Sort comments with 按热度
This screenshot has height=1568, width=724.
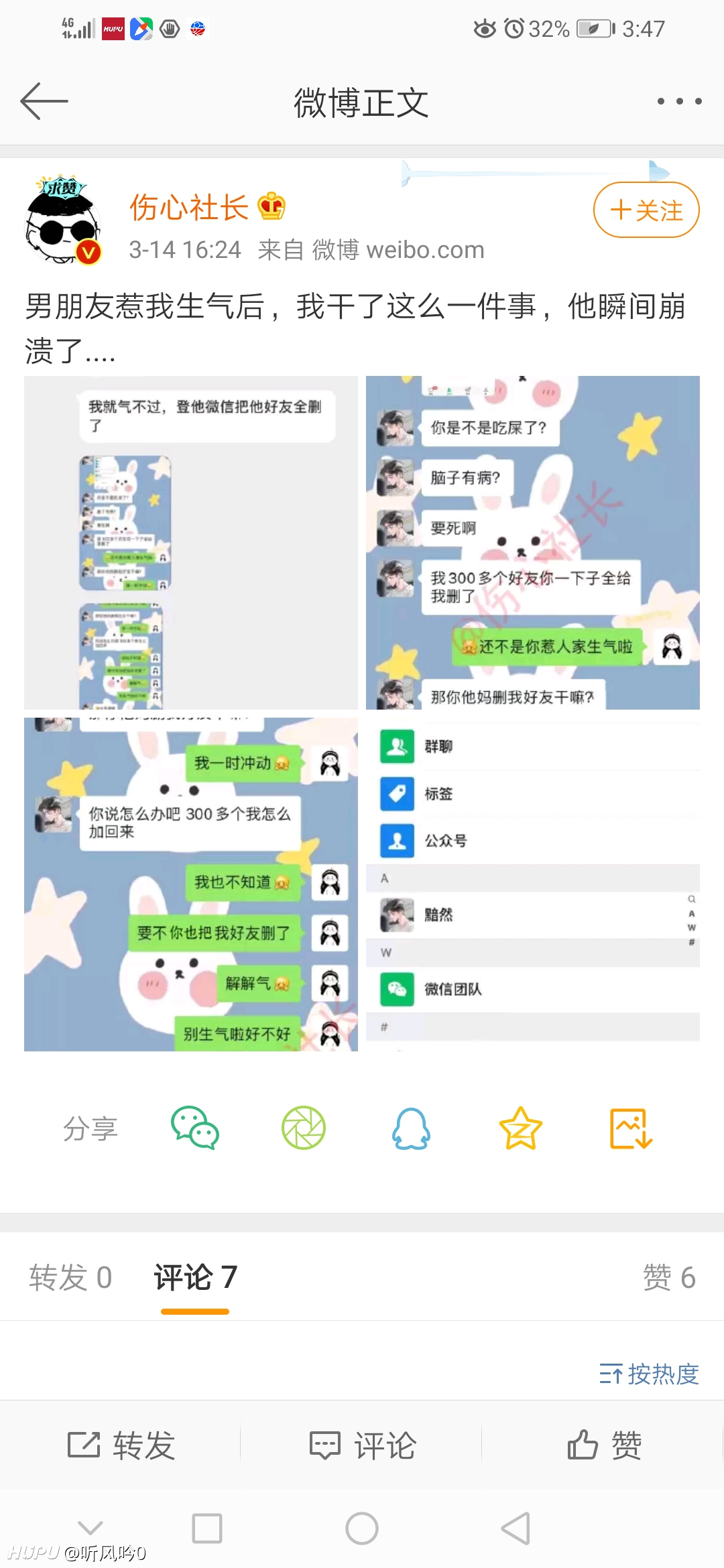tap(649, 1374)
